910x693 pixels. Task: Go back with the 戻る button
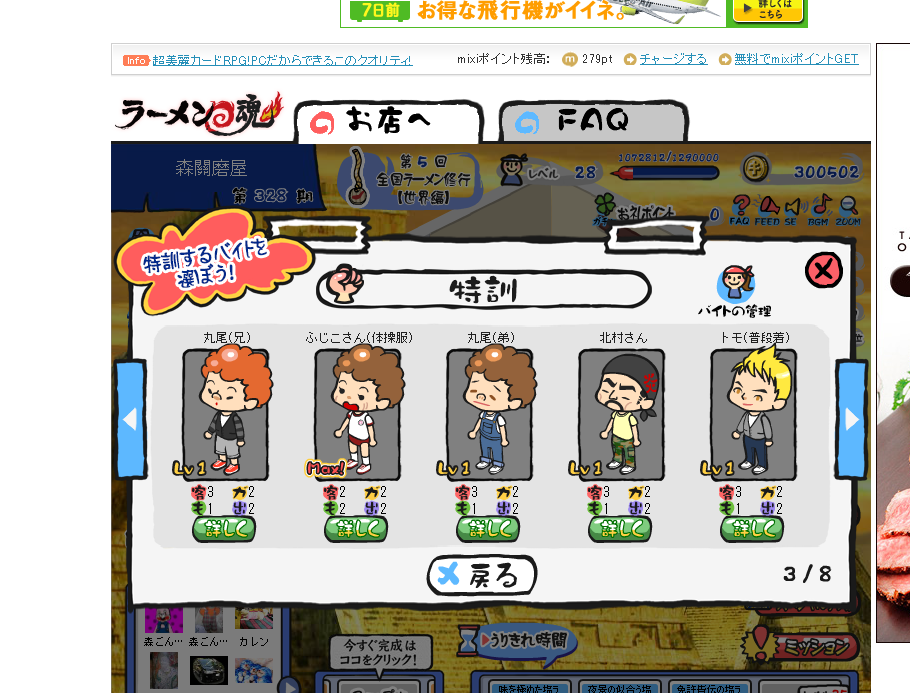[482, 575]
